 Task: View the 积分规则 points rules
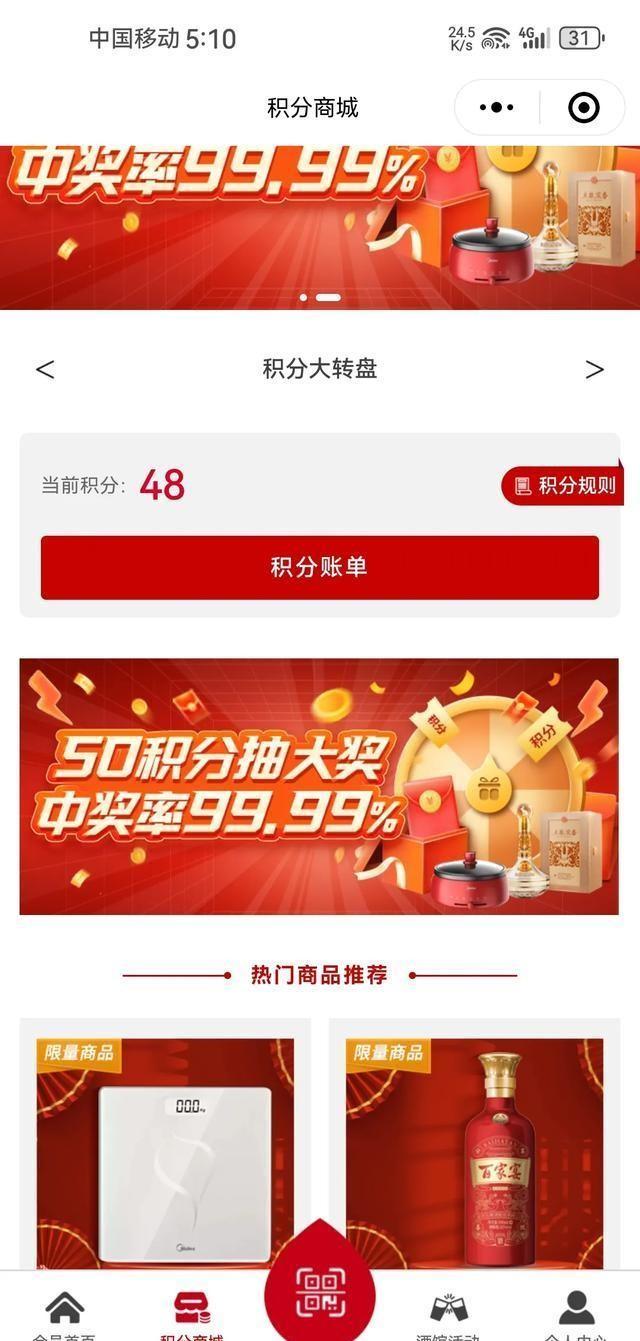click(565, 486)
